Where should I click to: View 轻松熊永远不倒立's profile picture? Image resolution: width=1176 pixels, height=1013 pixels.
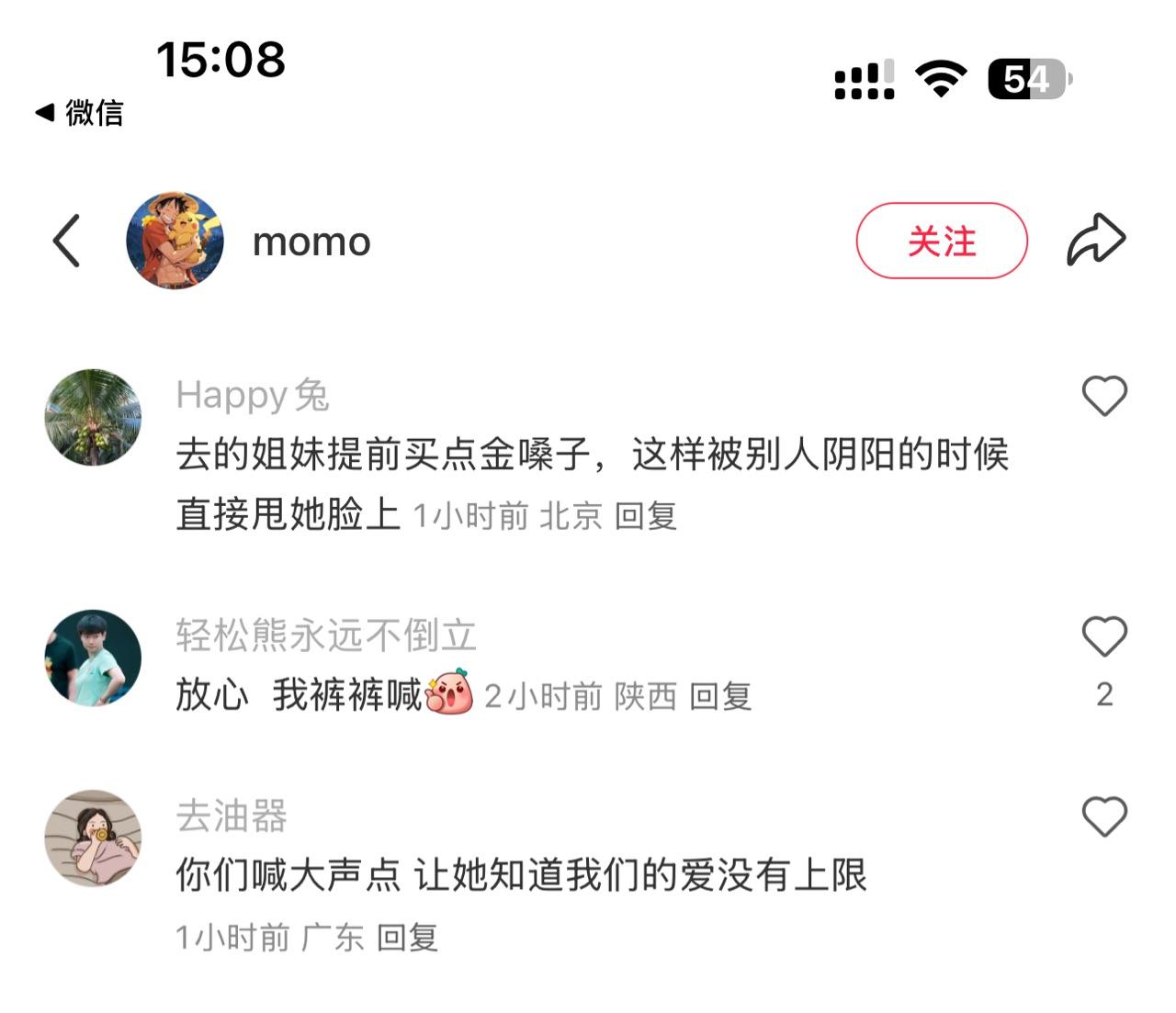tap(93, 658)
